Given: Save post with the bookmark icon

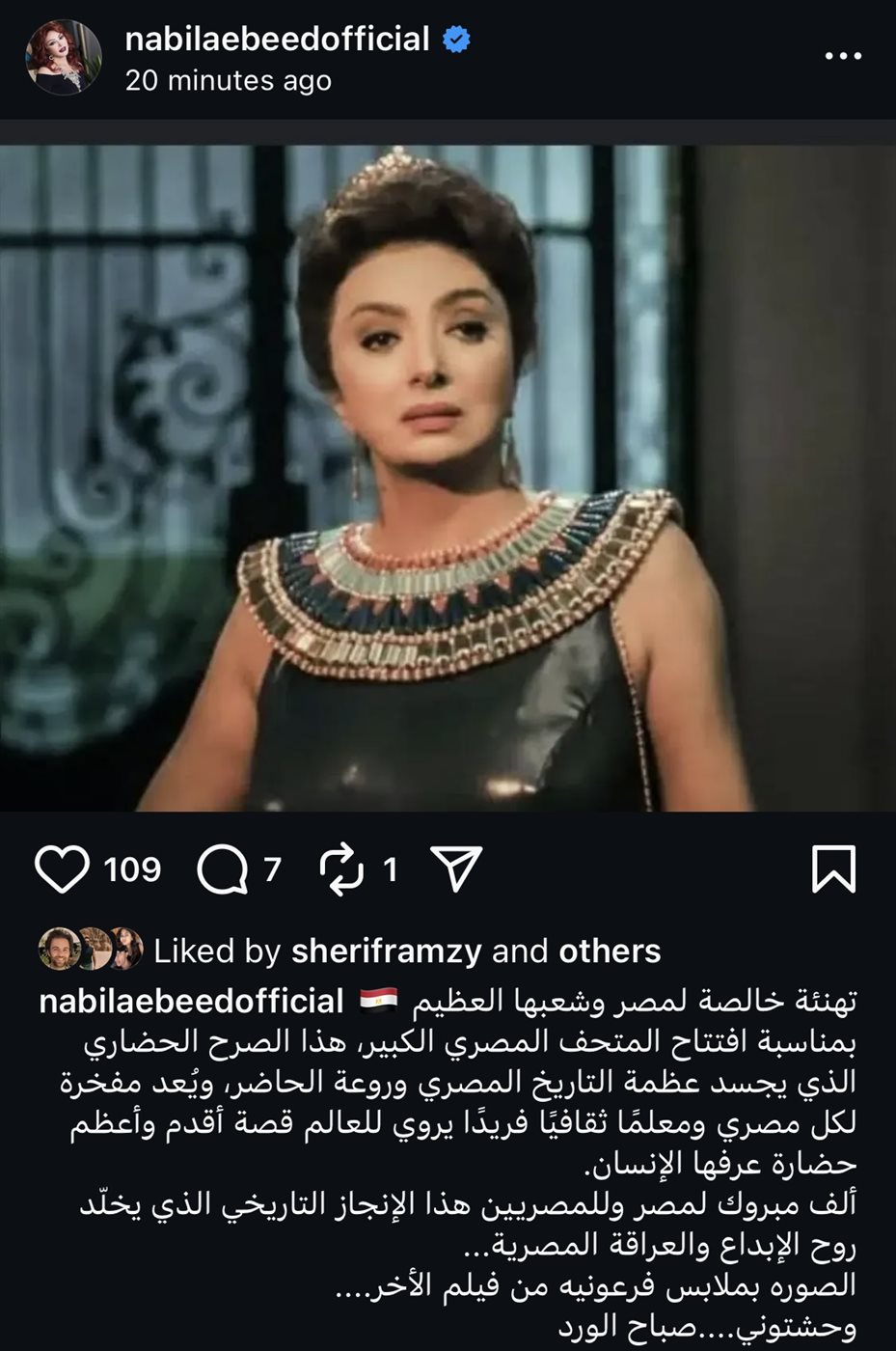Looking at the screenshot, I should pyautogui.click(x=832, y=868).
